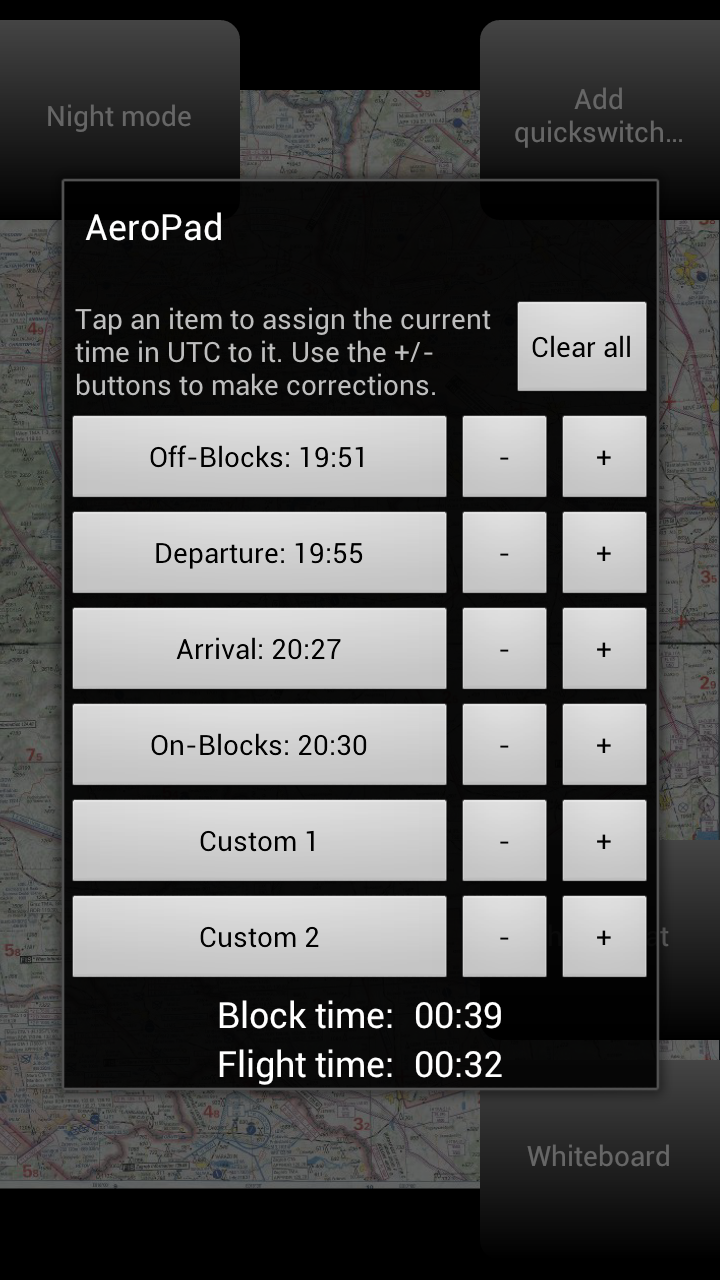Image resolution: width=720 pixels, height=1280 pixels.
Task: Decrease the Off-Blocks time with minus
Action: coord(504,457)
